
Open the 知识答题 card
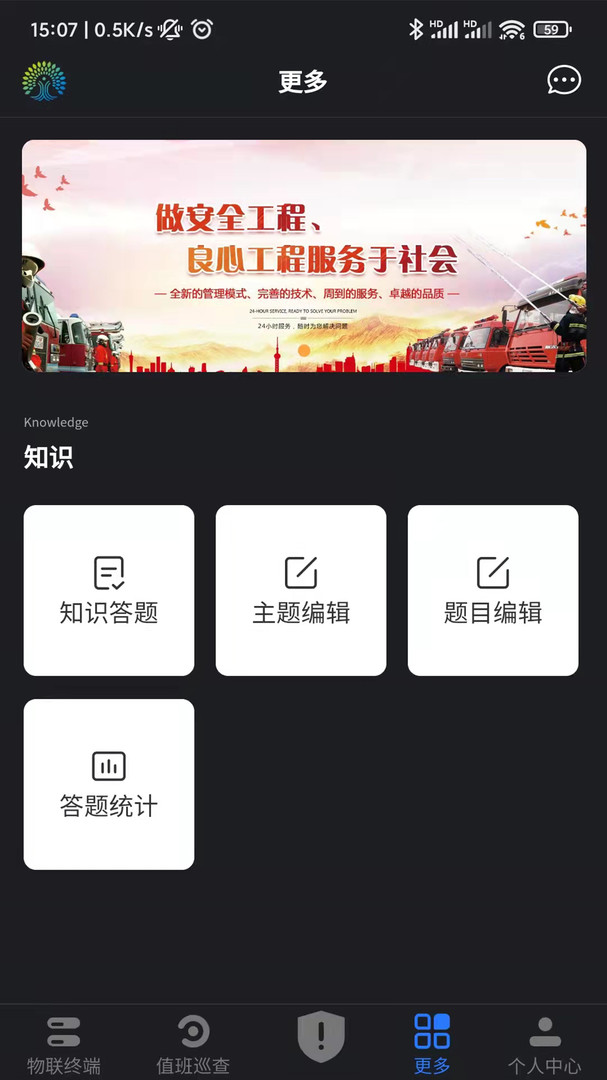click(109, 590)
